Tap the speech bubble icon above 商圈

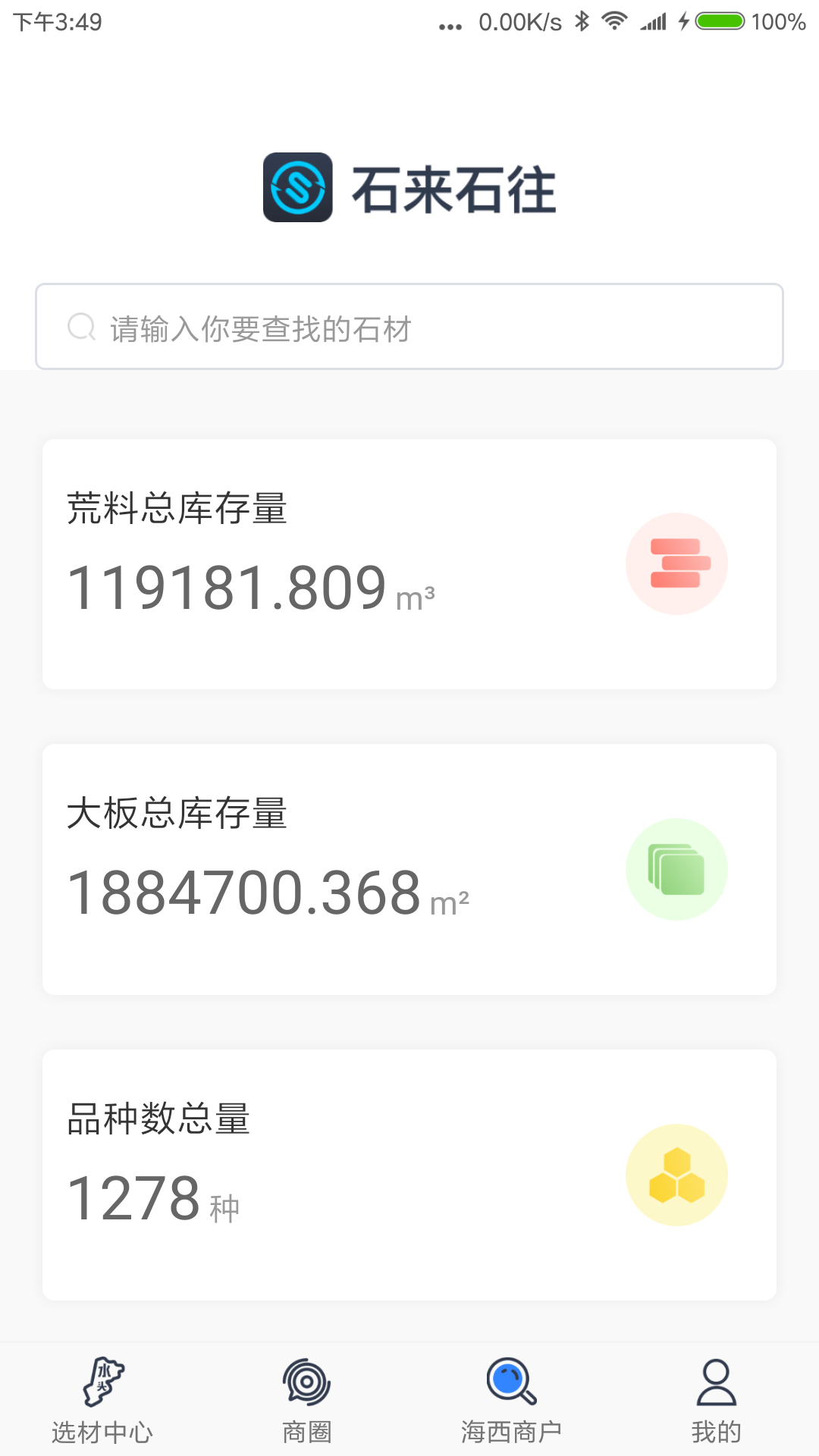click(307, 1383)
